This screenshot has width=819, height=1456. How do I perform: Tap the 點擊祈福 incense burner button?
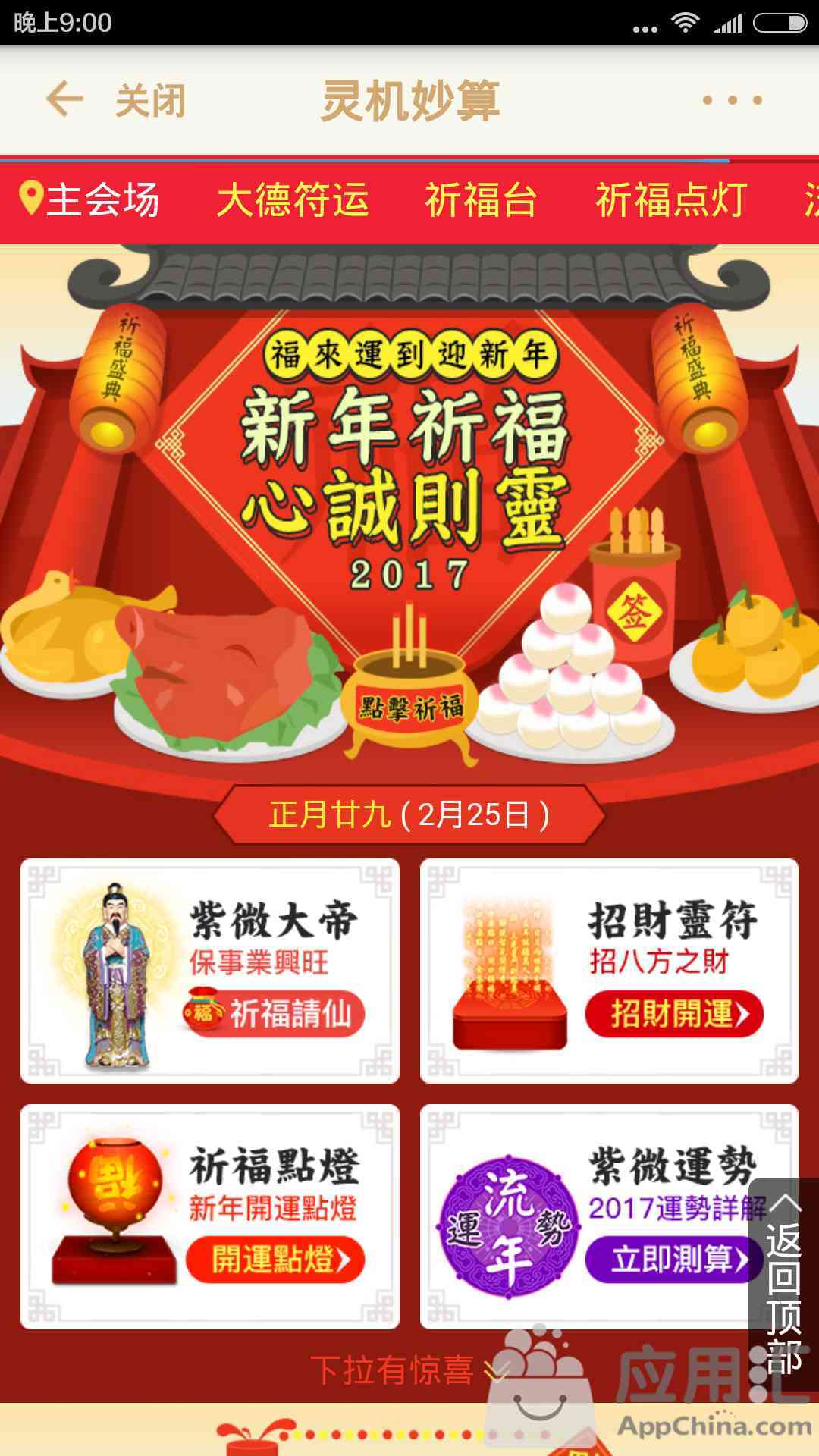(410, 707)
